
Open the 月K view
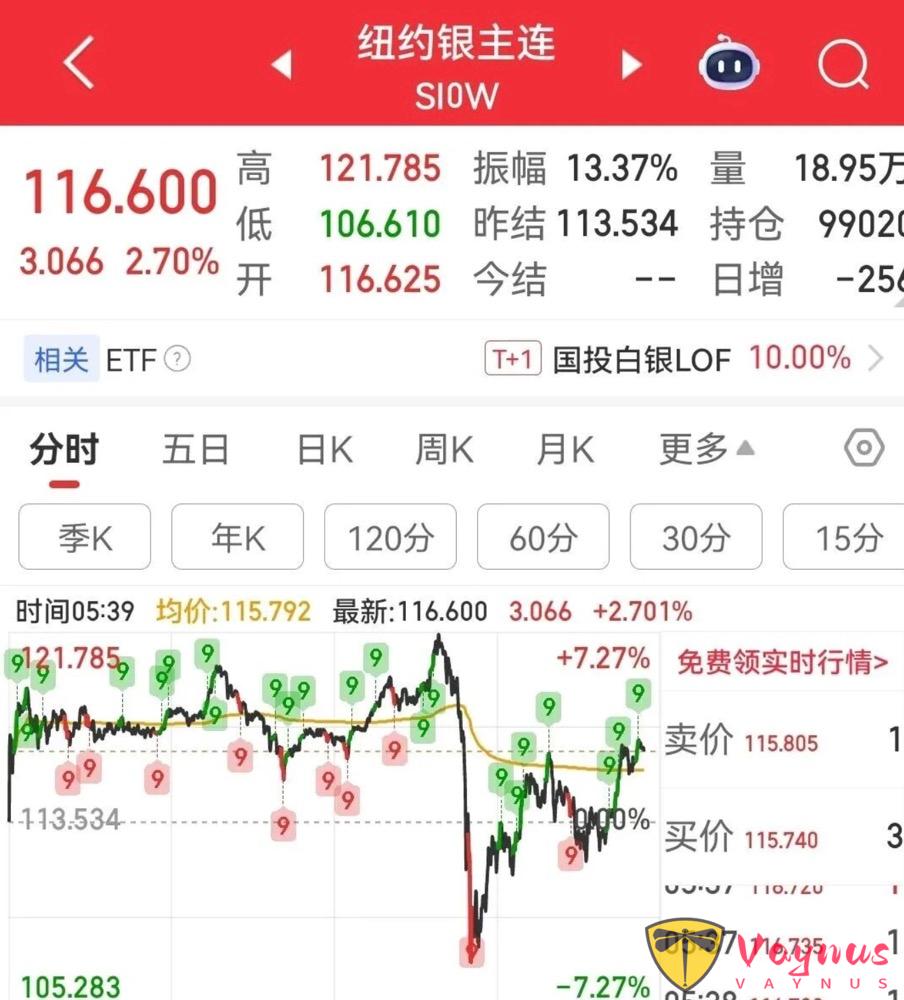click(x=563, y=450)
